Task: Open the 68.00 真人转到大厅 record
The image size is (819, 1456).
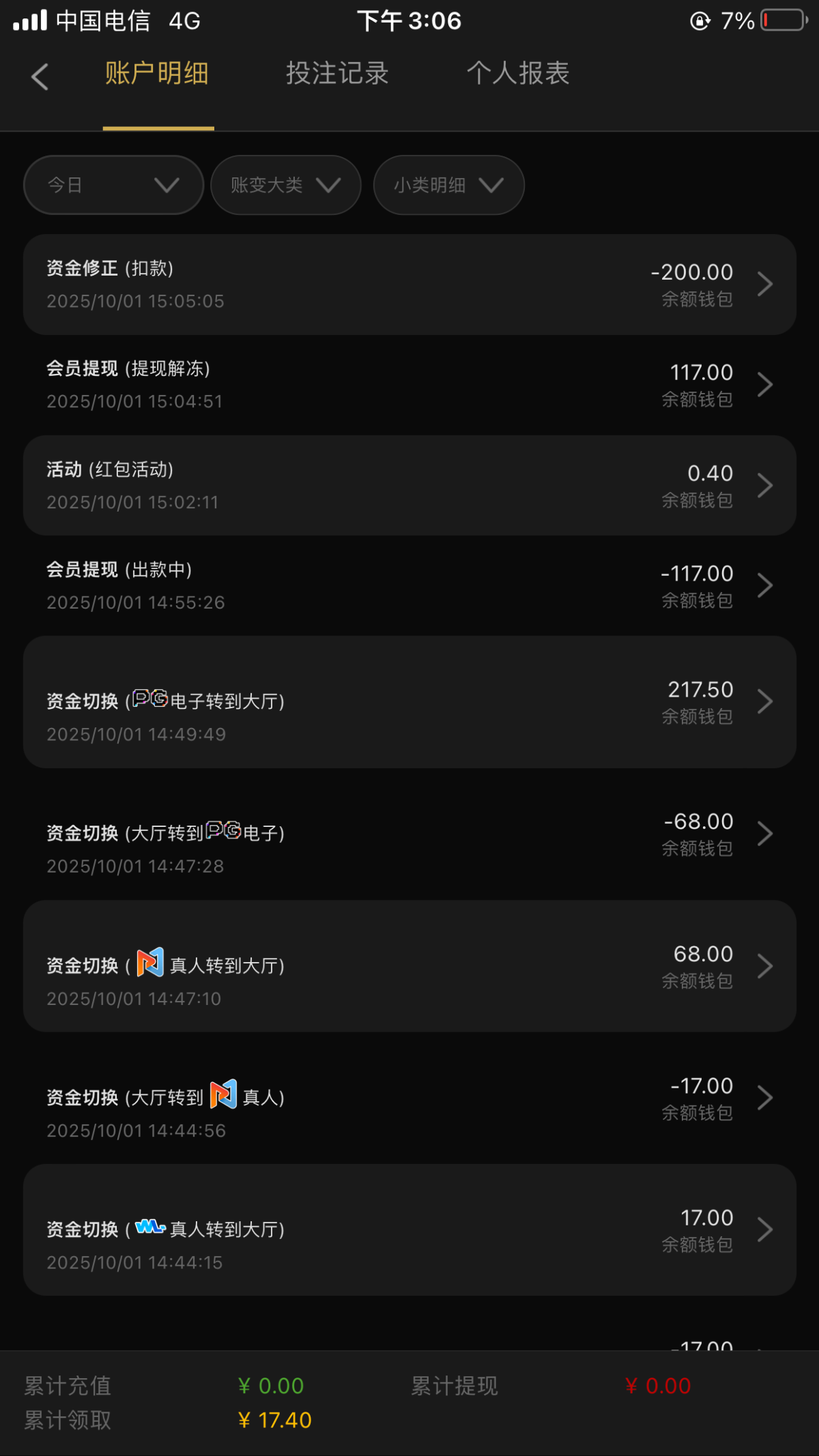Action: pos(409,965)
